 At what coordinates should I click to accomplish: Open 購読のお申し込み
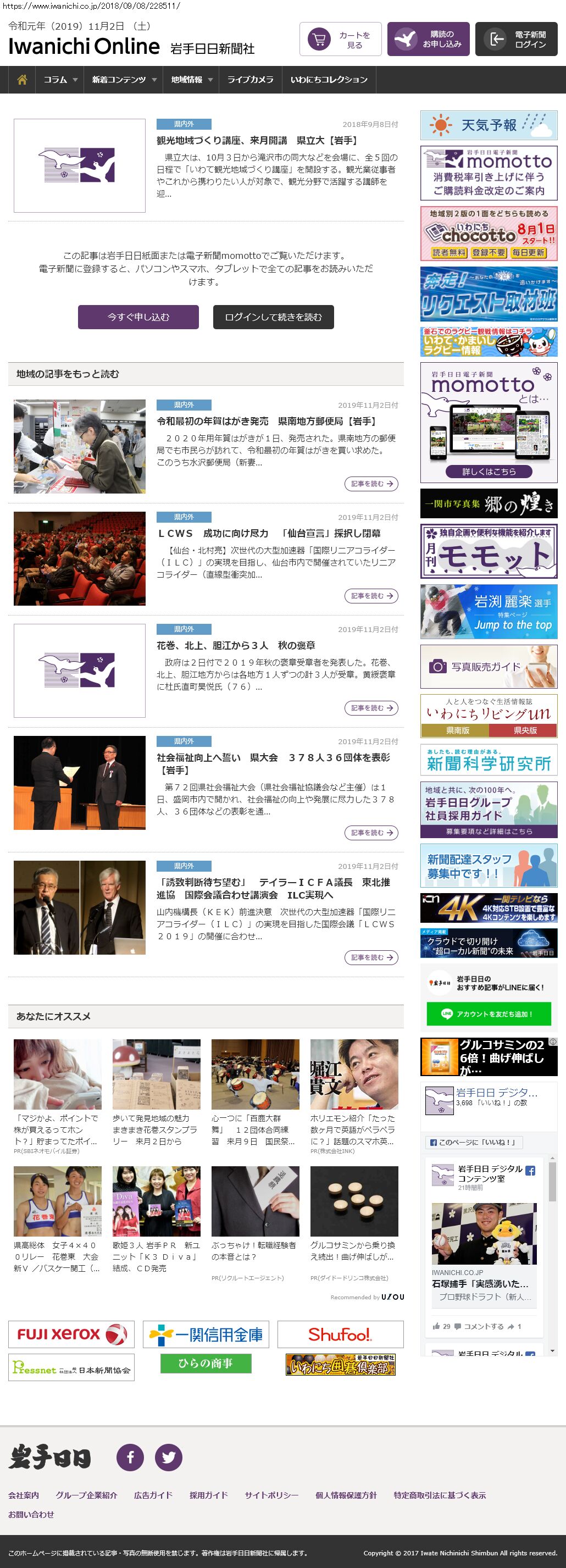[428, 40]
